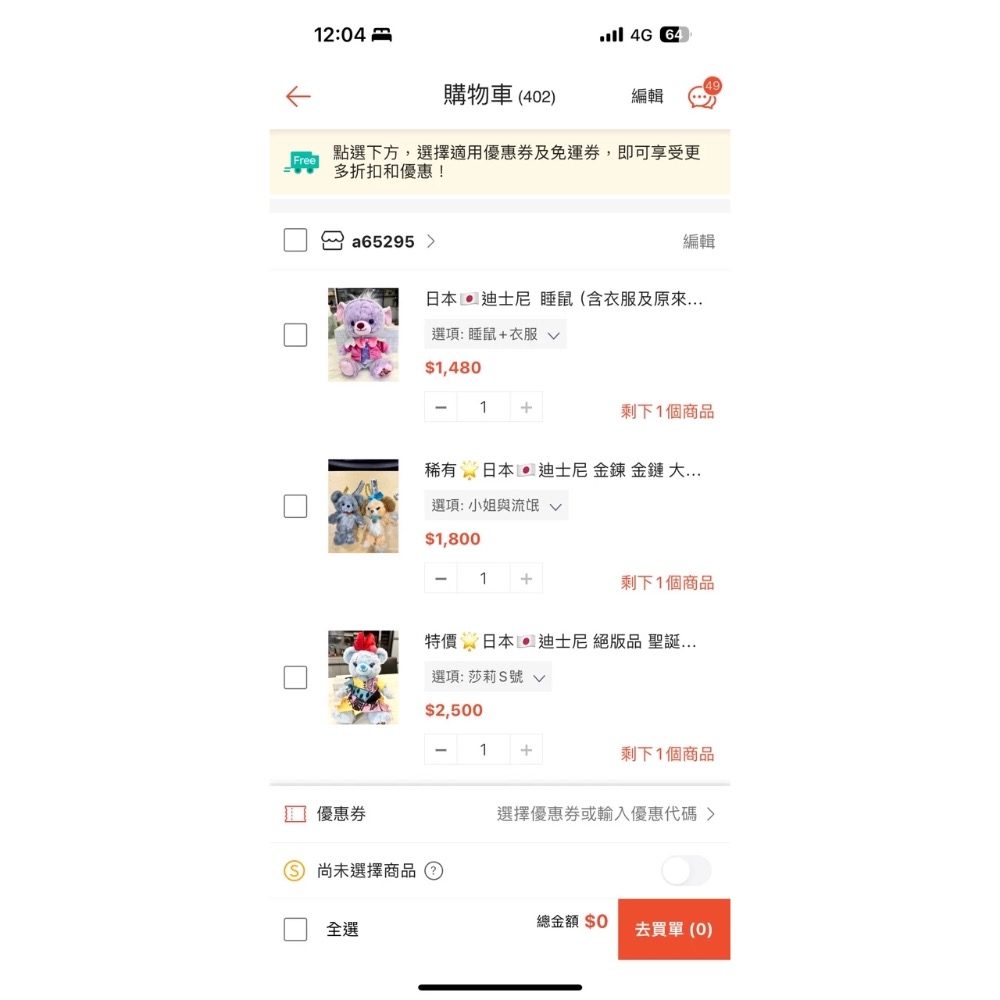Toggle the coins switch
The image size is (1000, 1000).
(x=686, y=871)
